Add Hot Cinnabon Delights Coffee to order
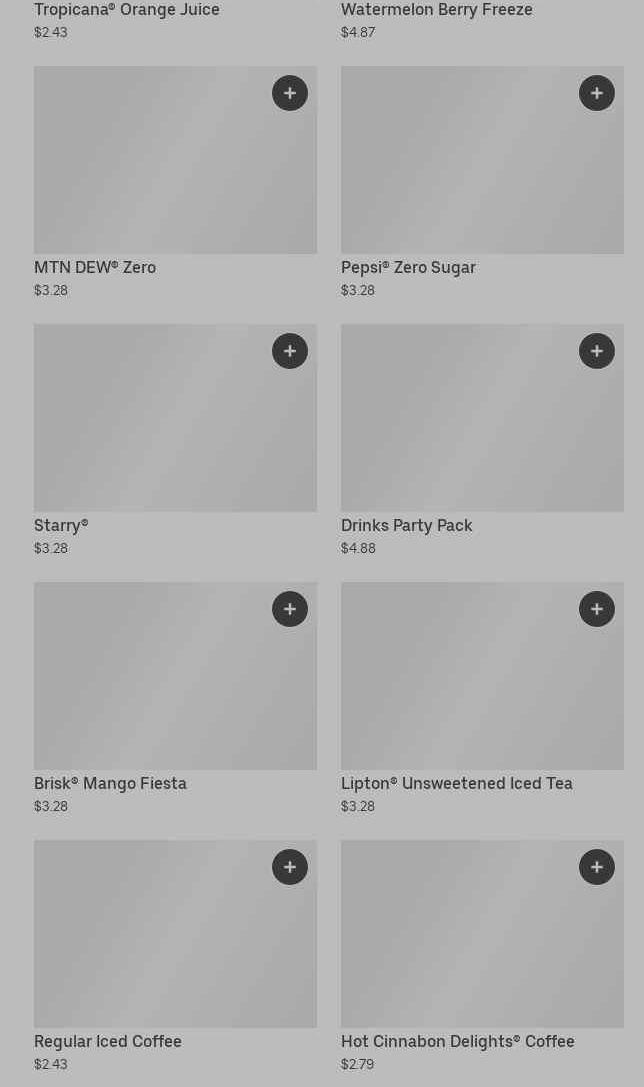The image size is (644, 1087). [x=597, y=867]
